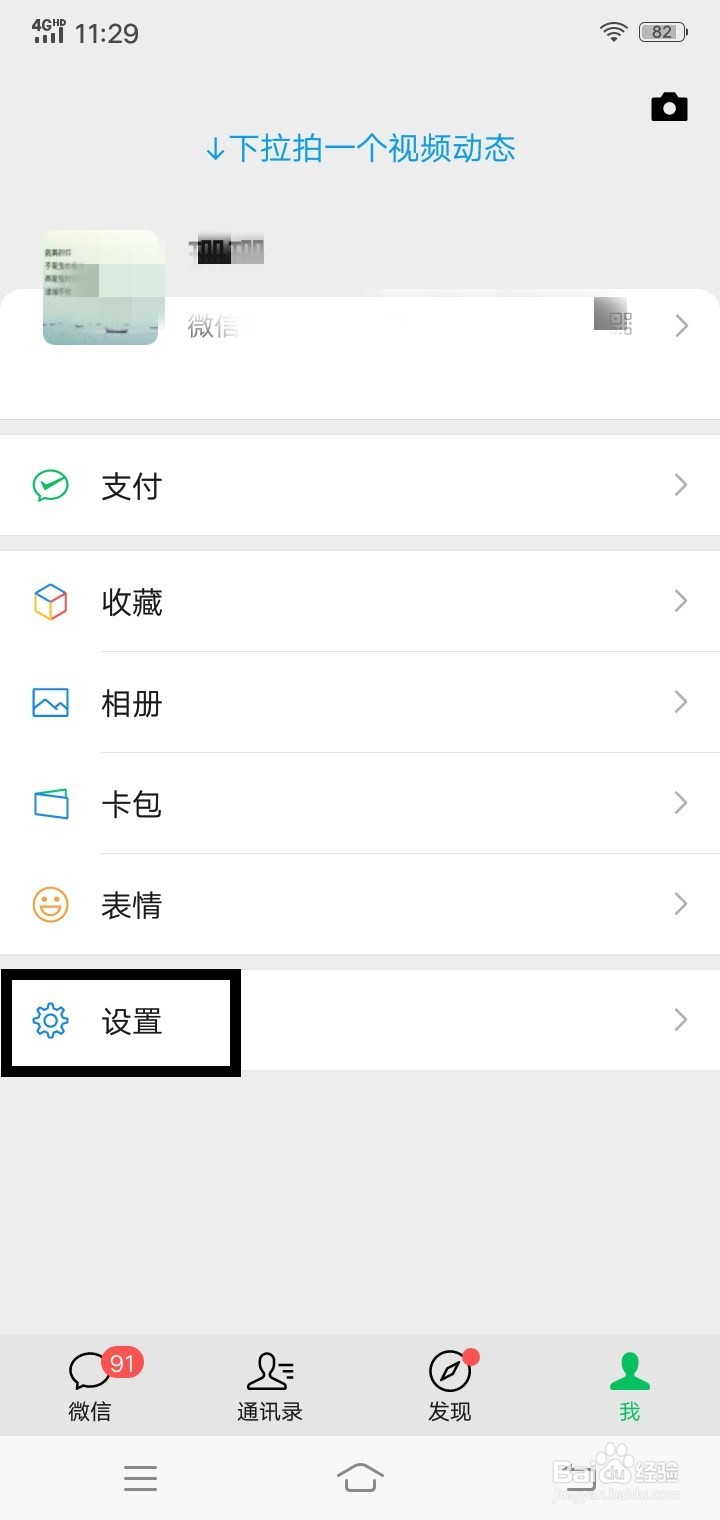Open Stickers via the smiley face icon

click(50, 904)
